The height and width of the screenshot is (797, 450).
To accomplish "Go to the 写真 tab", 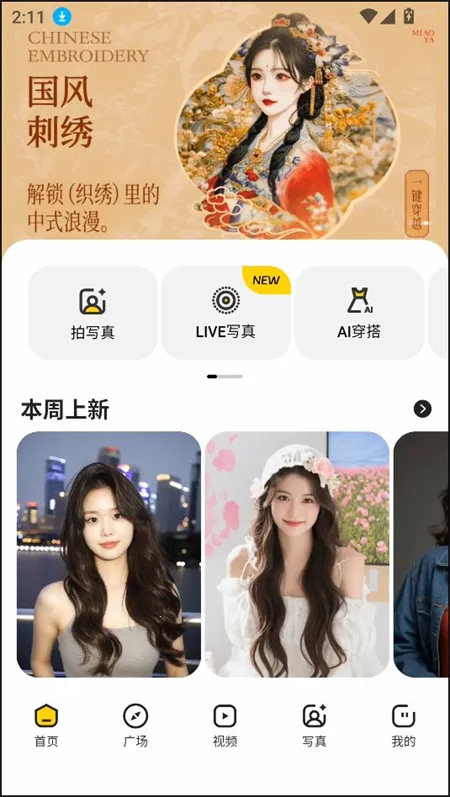I will (314, 726).
